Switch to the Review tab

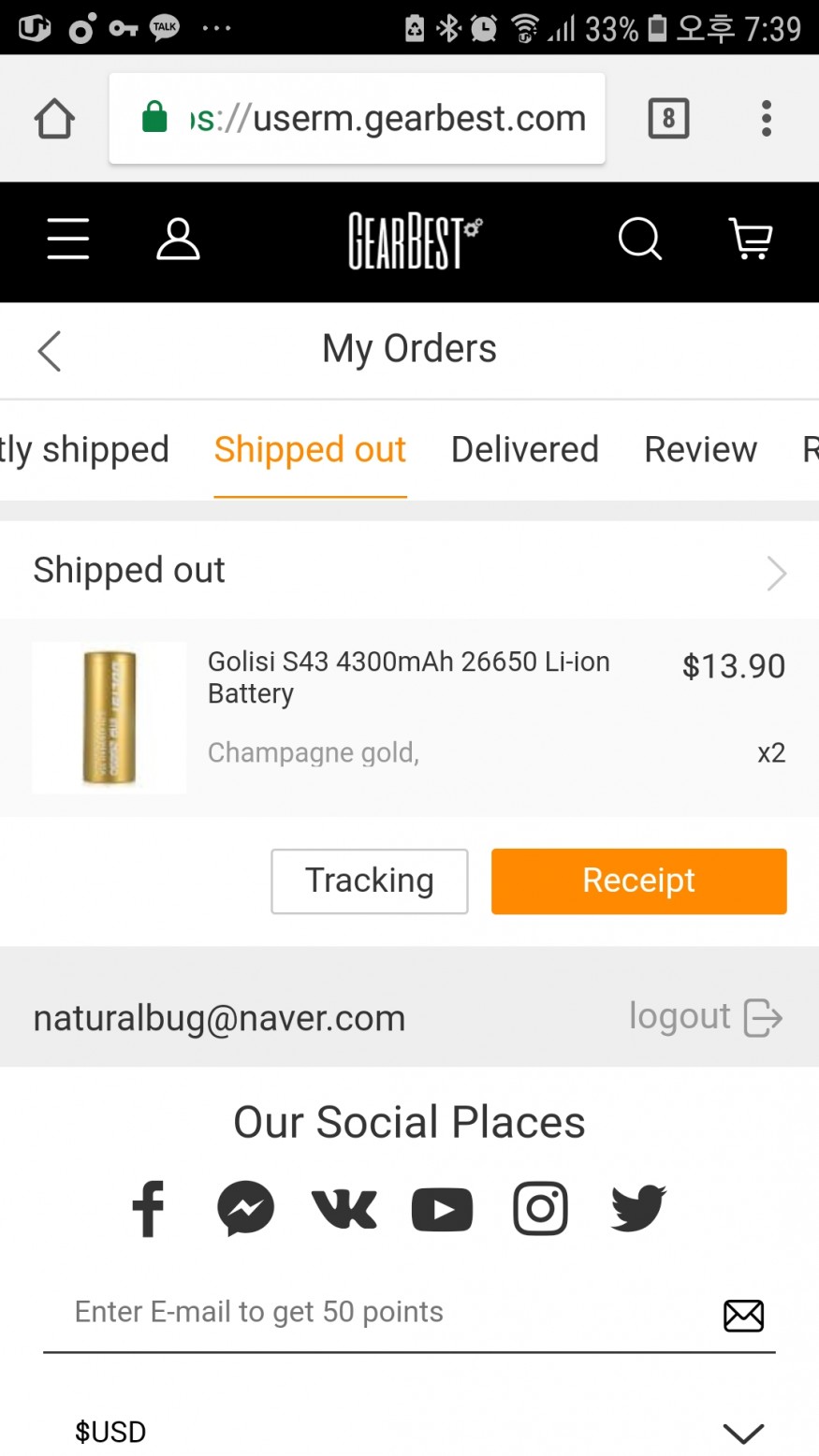click(x=700, y=450)
